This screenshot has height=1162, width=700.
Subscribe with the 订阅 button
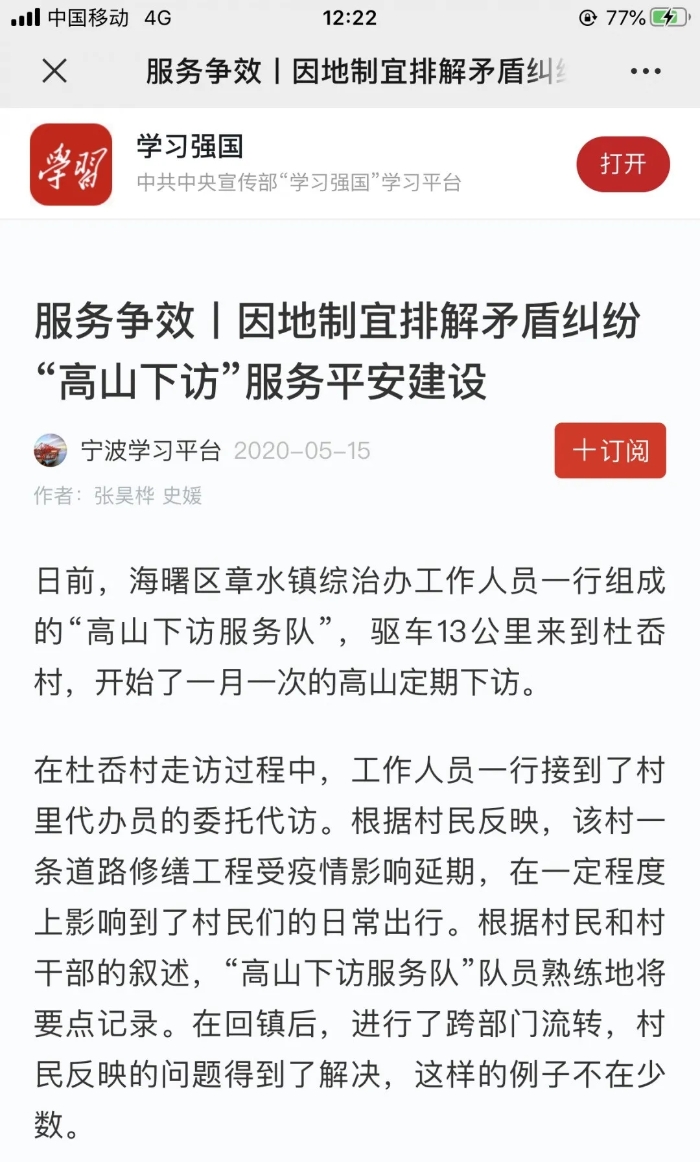[610, 451]
